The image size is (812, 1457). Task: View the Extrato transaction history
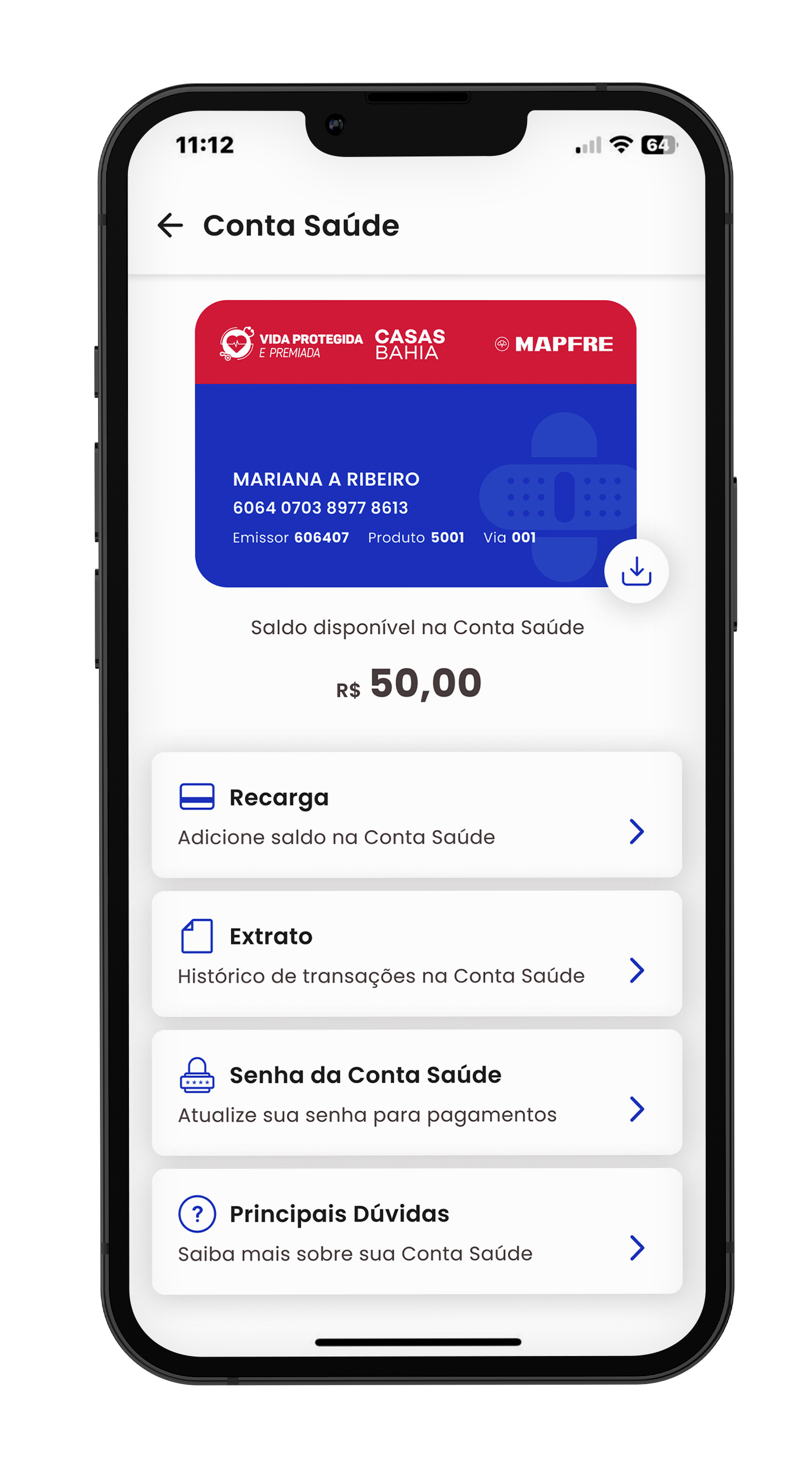point(416,953)
